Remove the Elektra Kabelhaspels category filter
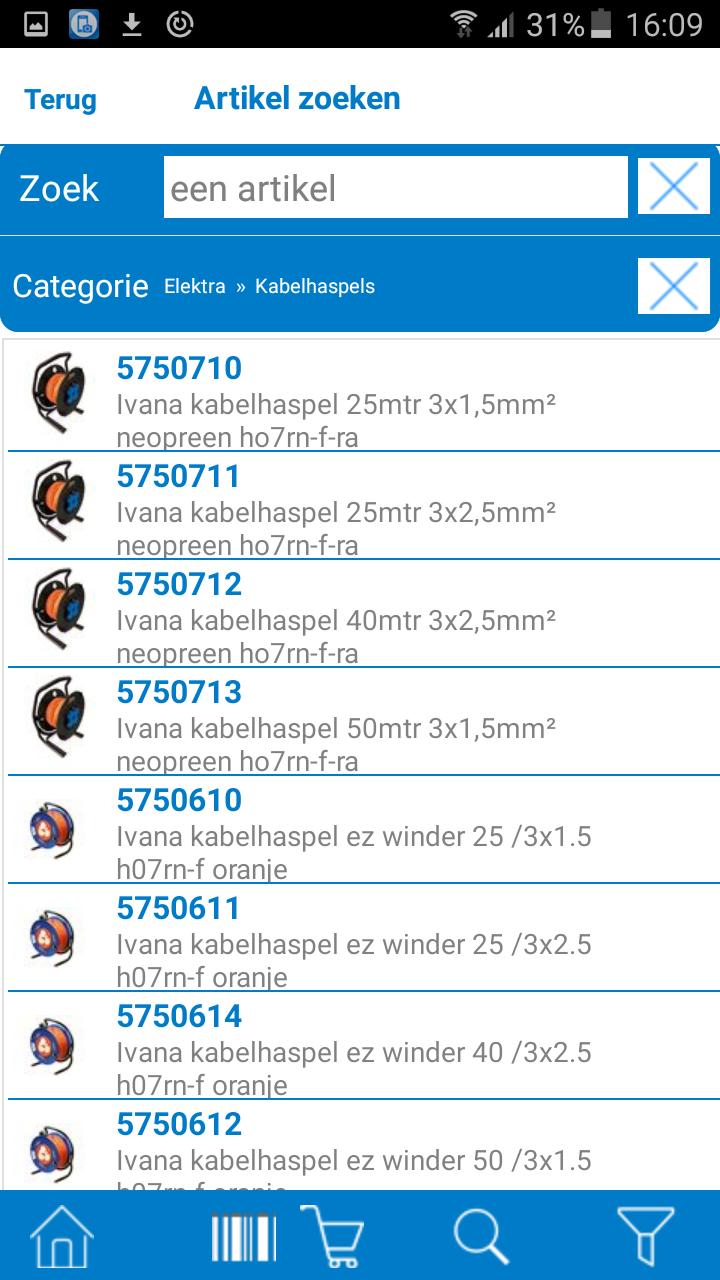This screenshot has width=720, height=1280. pyautogui.click(x=673, y=286)
